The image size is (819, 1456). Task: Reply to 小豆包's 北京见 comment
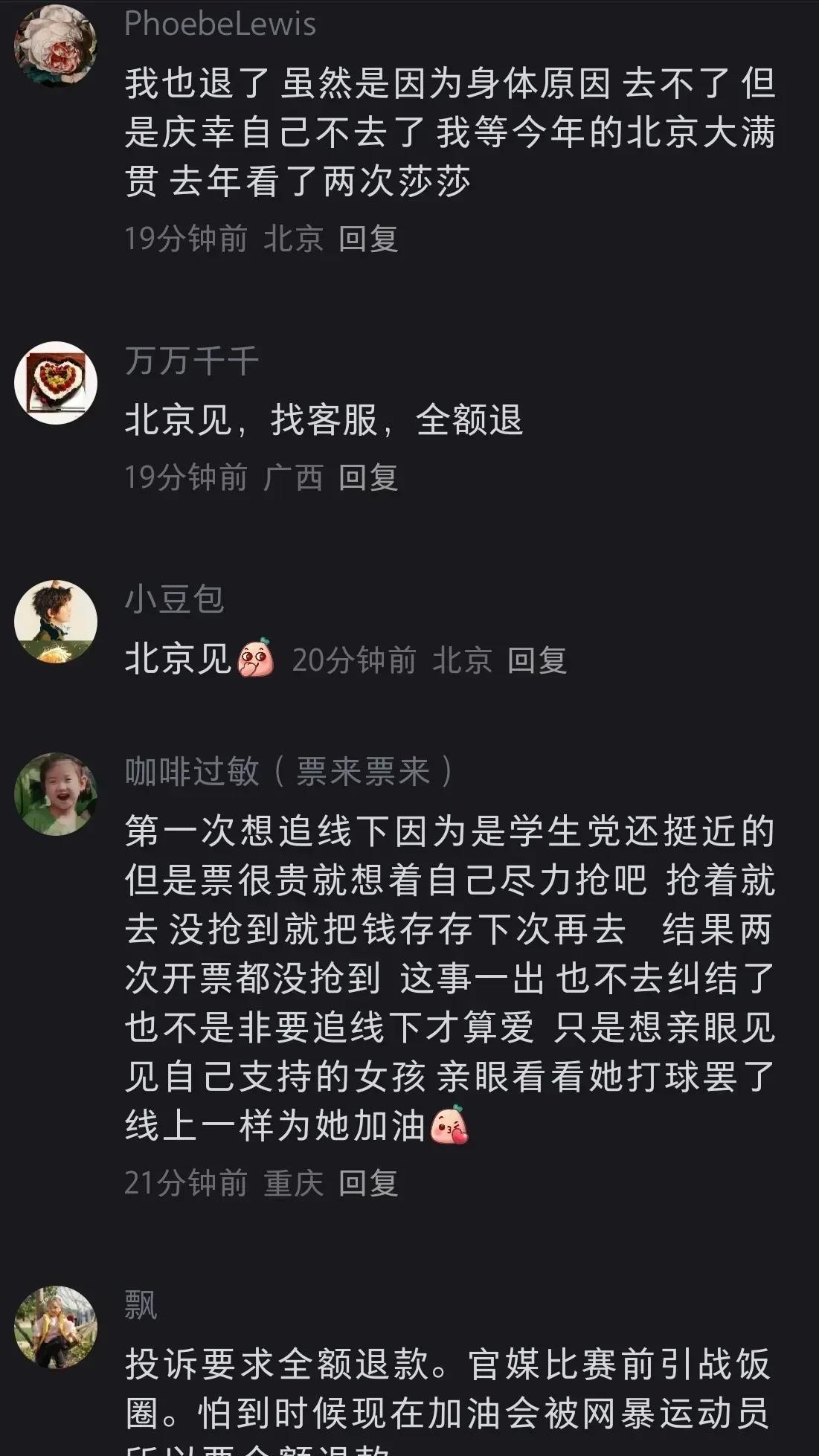click(536, 660)
